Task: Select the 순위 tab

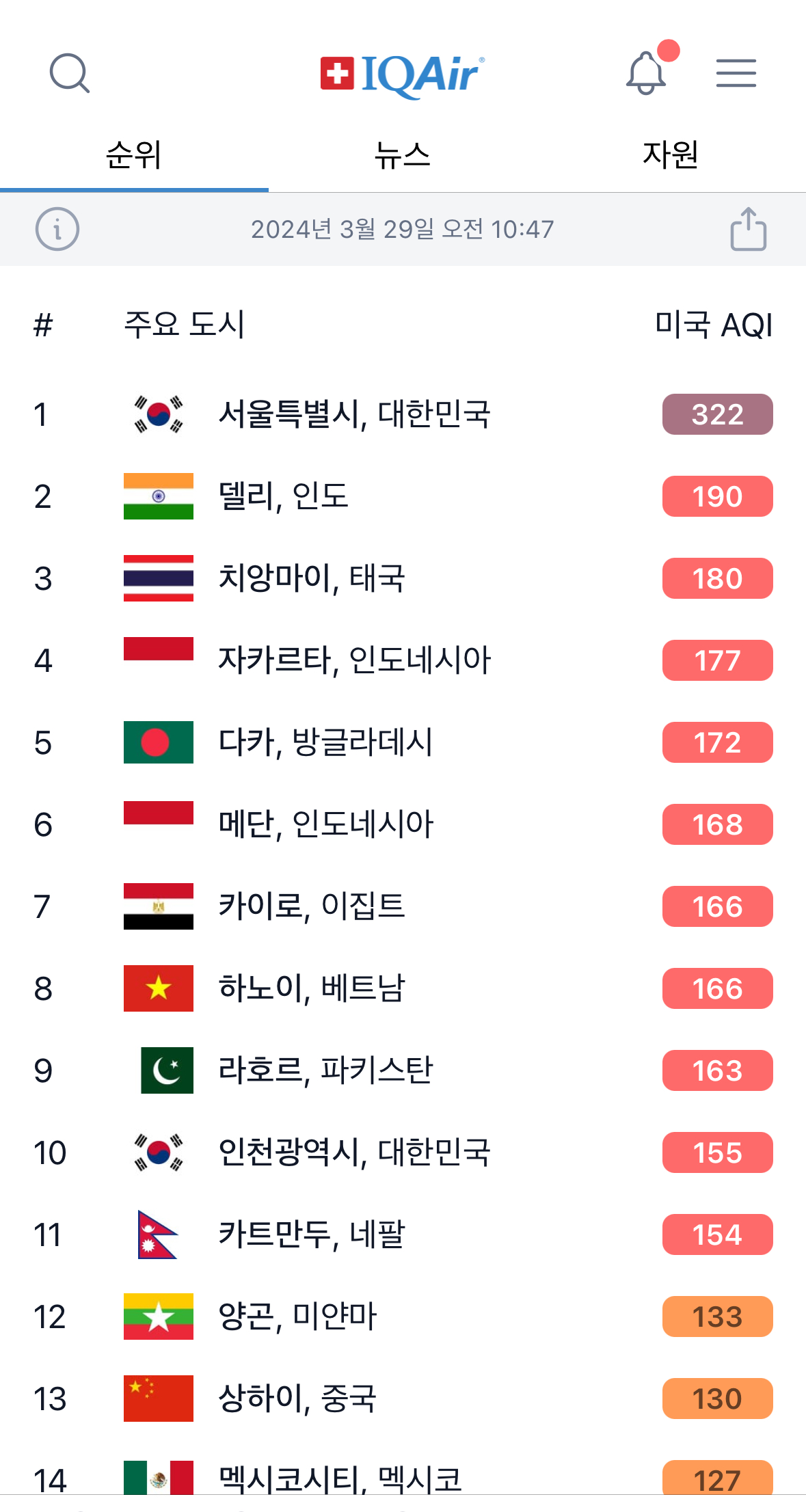Action: 134,155
